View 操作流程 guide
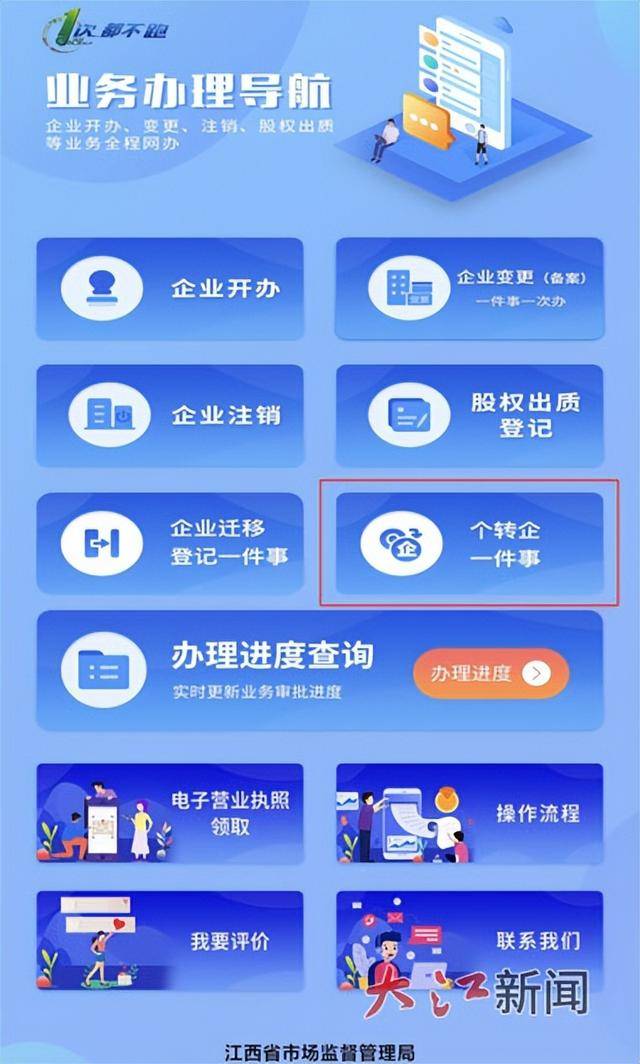The width and height of the screenshot is (640, 1064). point(468,814)
